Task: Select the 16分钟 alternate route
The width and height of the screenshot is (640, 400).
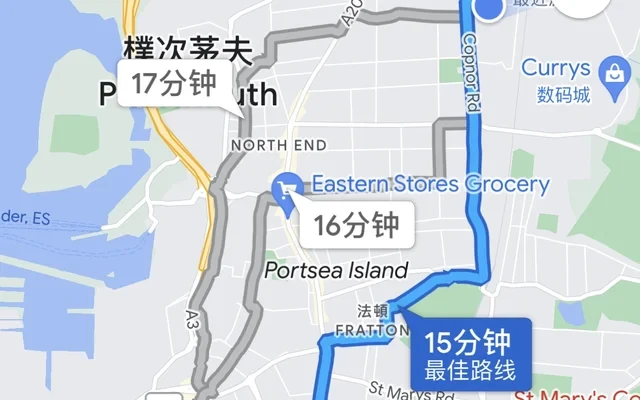Action: (356, 224)
